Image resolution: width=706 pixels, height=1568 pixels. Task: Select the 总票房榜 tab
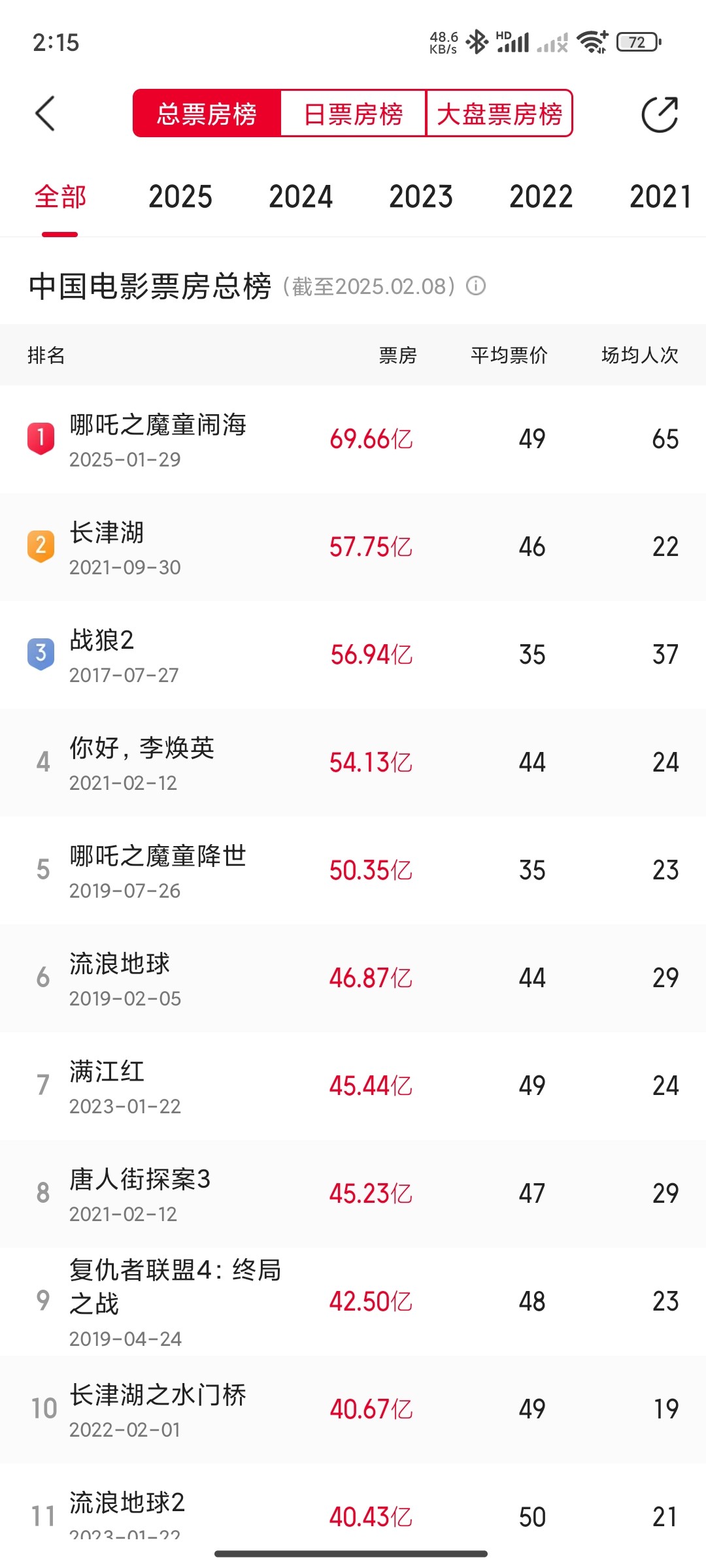point(207,114)
